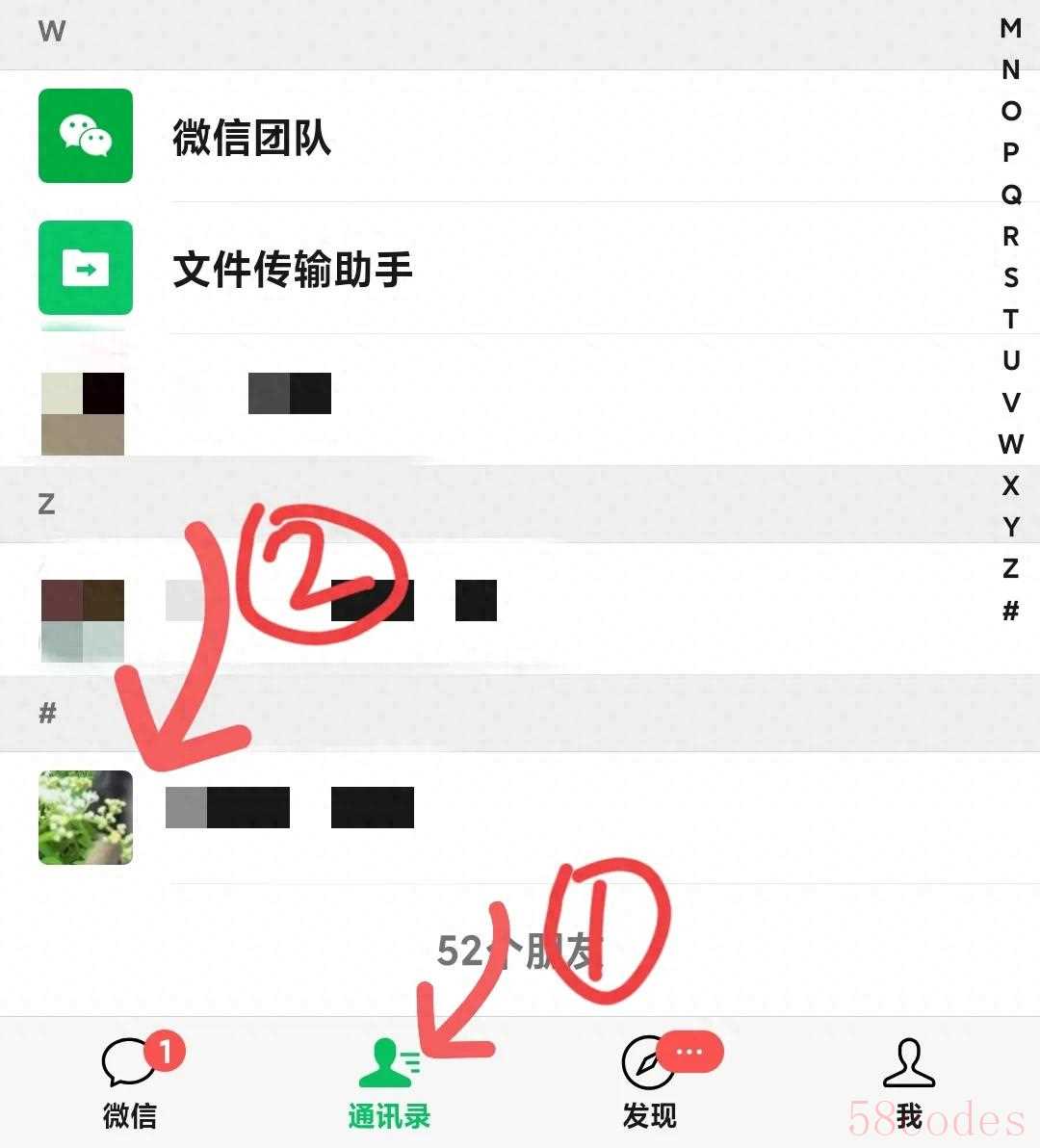This screenshot has width=1040, height=1148.
Task: Switch to the 我 profile tab
Action: pos(908,1083)
